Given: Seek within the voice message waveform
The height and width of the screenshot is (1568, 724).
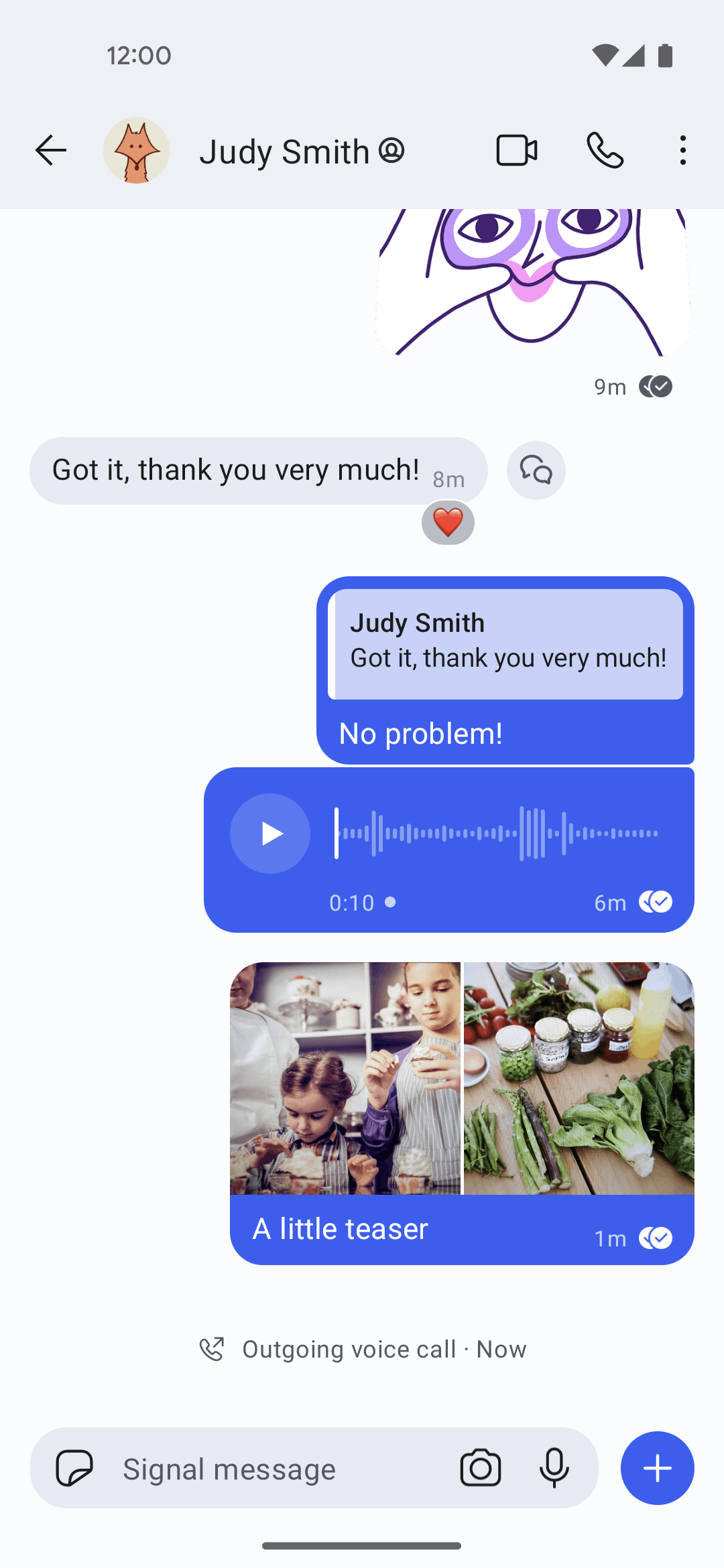Looking at the screenshot, I should [496, 834].
